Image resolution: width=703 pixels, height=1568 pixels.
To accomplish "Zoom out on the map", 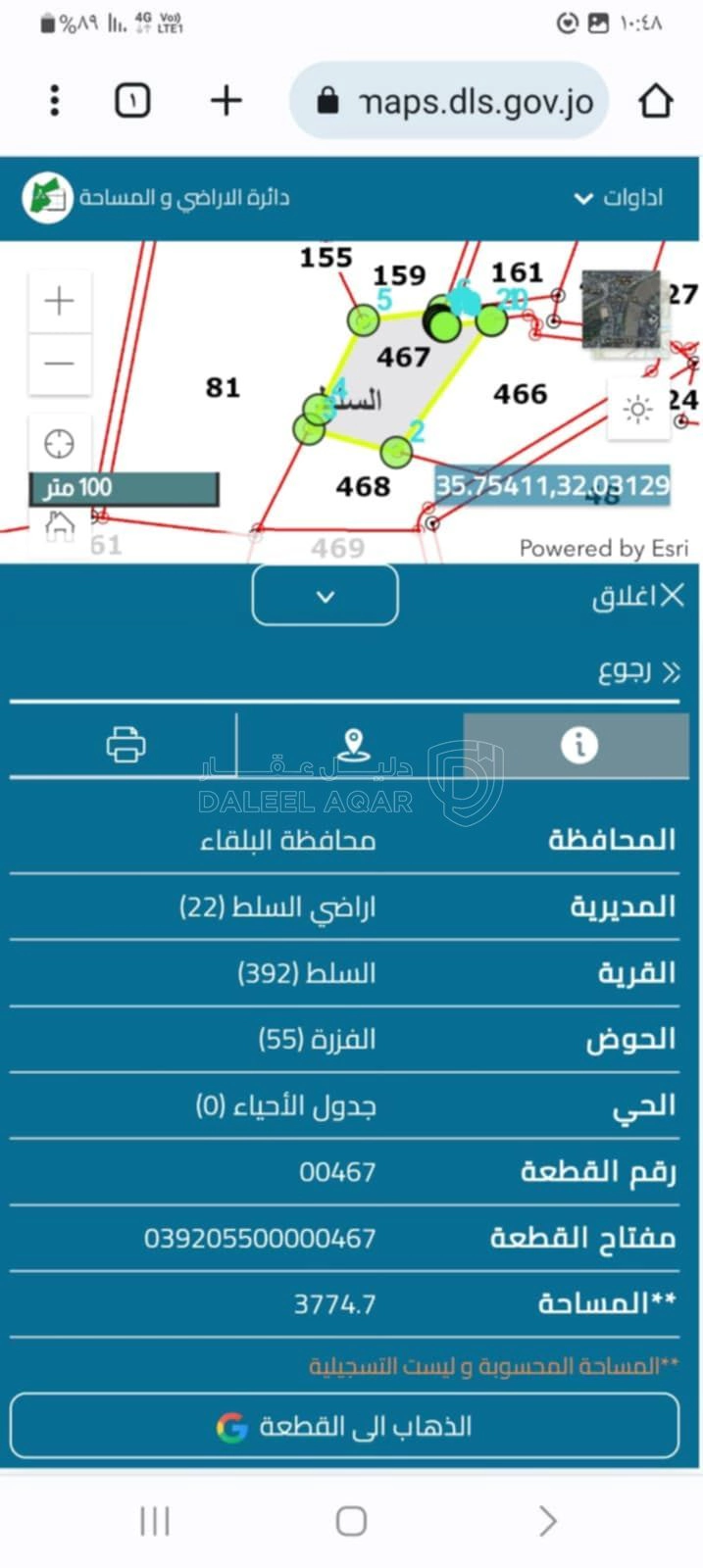I will tap(60, 364).
